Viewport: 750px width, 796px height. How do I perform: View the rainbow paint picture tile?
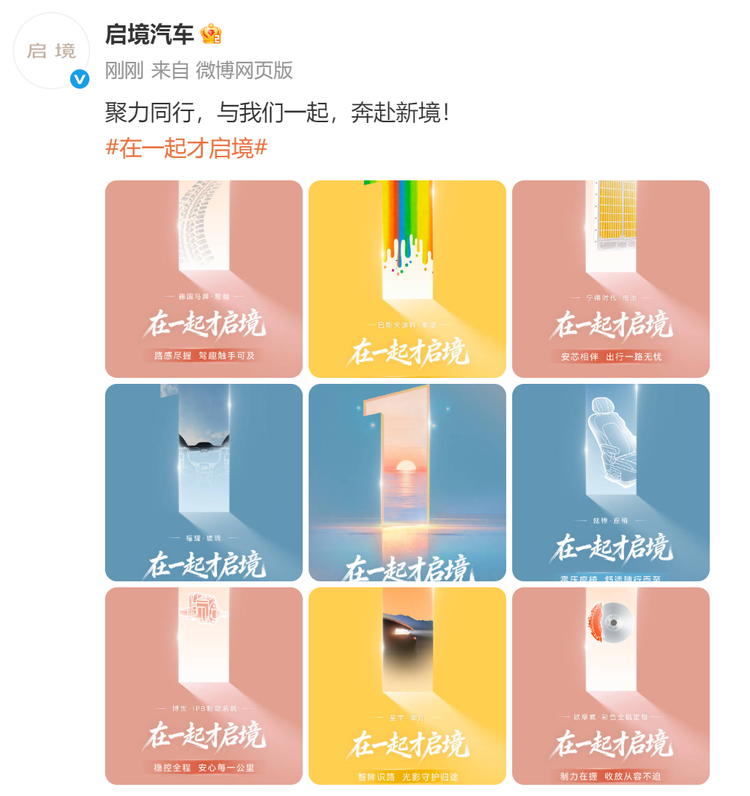[407, 279]
